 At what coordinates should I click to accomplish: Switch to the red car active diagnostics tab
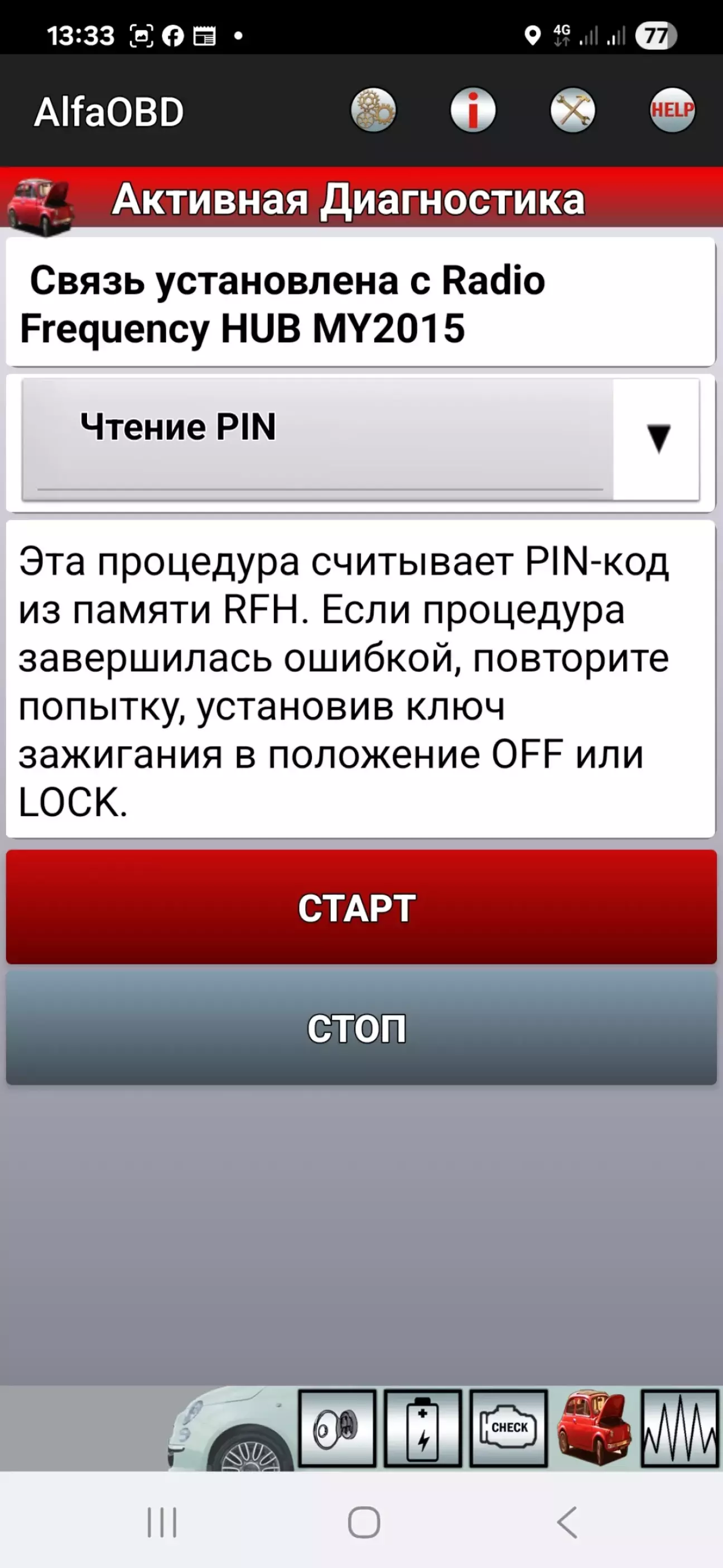595,1428
